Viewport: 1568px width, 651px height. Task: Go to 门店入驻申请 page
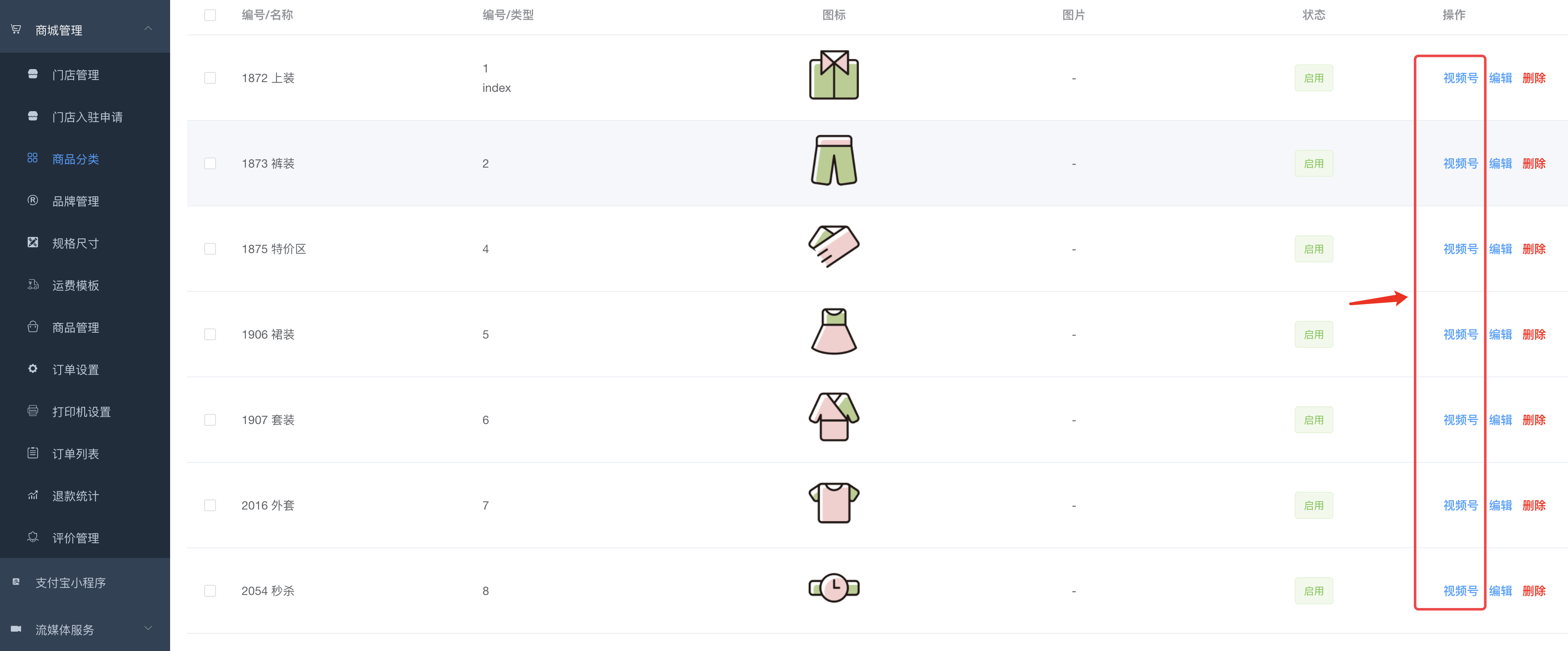pos(87,117)
